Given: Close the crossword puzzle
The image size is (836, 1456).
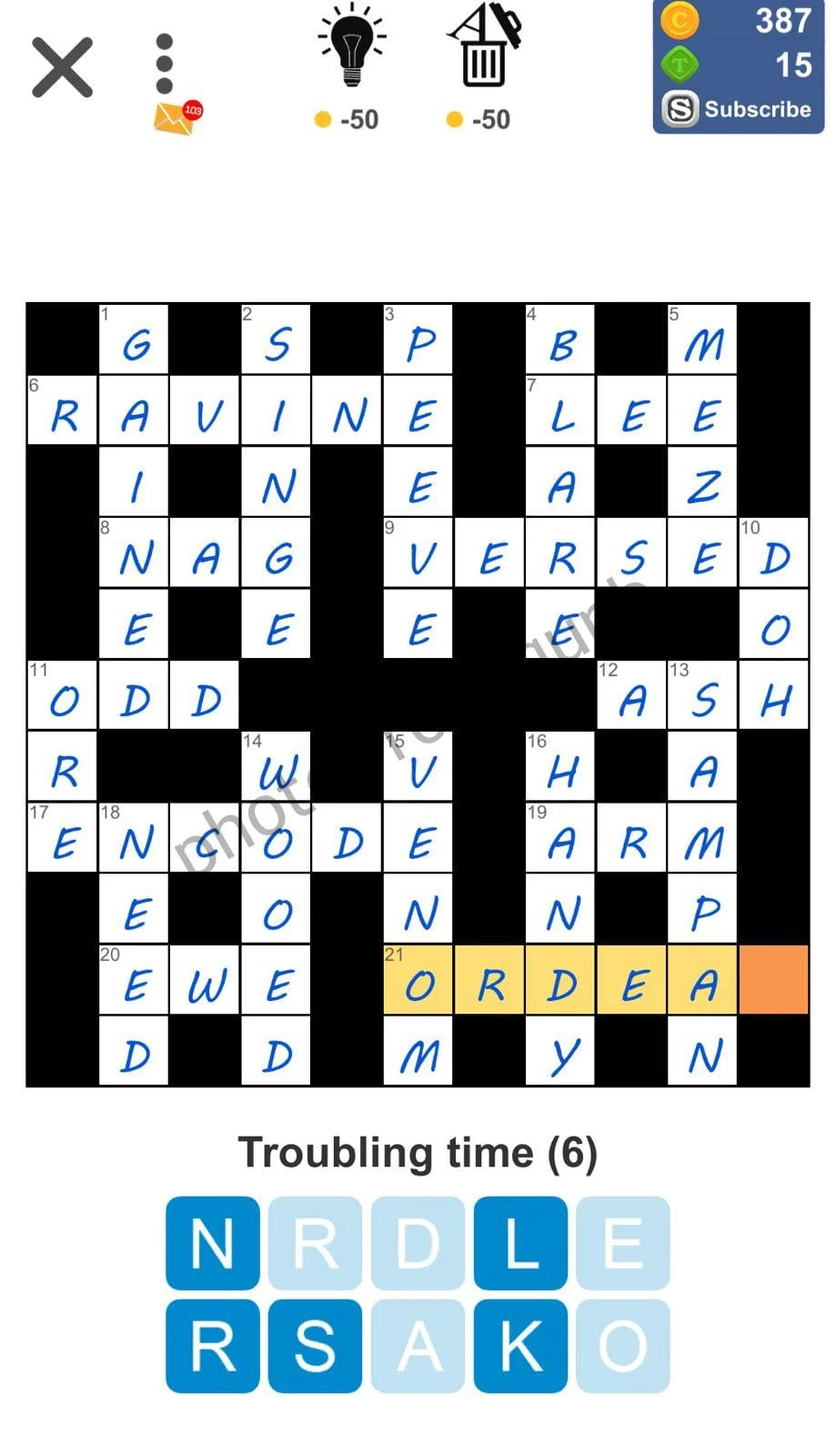Looking at the screenshot, I should pos(62,67).
